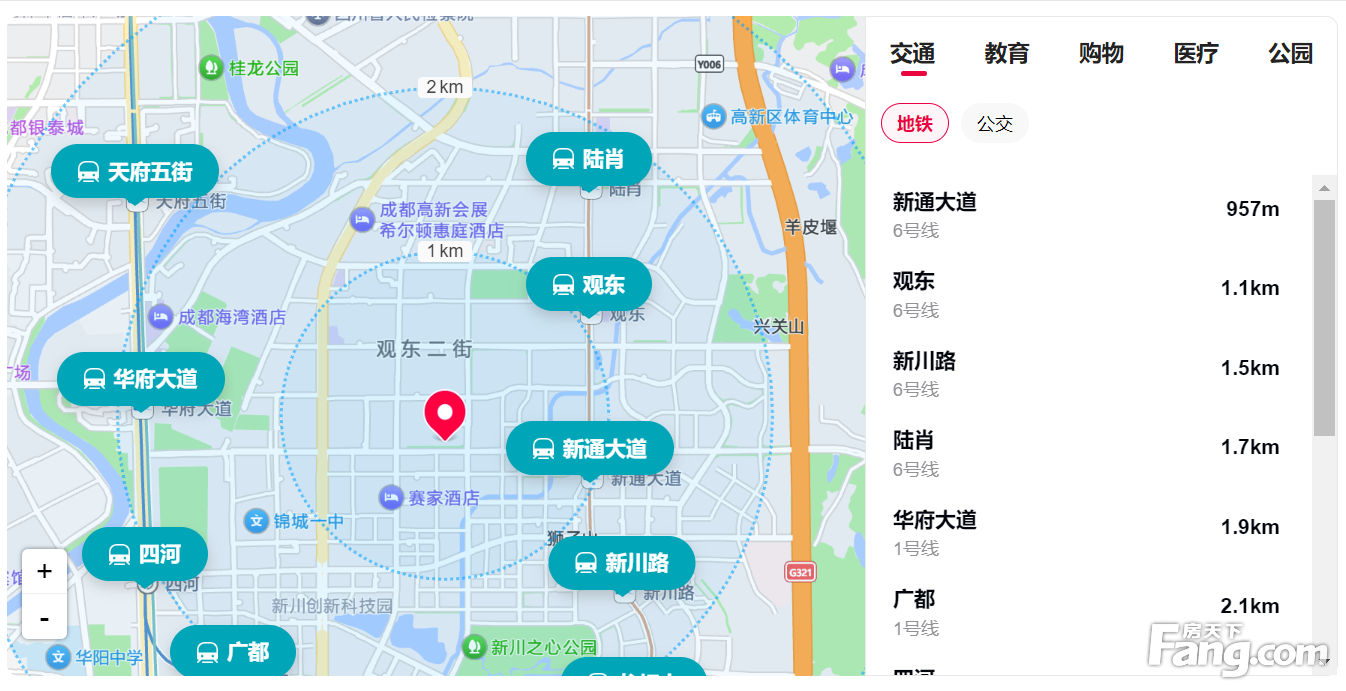Open the 购物 tab
This screenshot has height=691, width=1346.
[x=1101, y=54]
